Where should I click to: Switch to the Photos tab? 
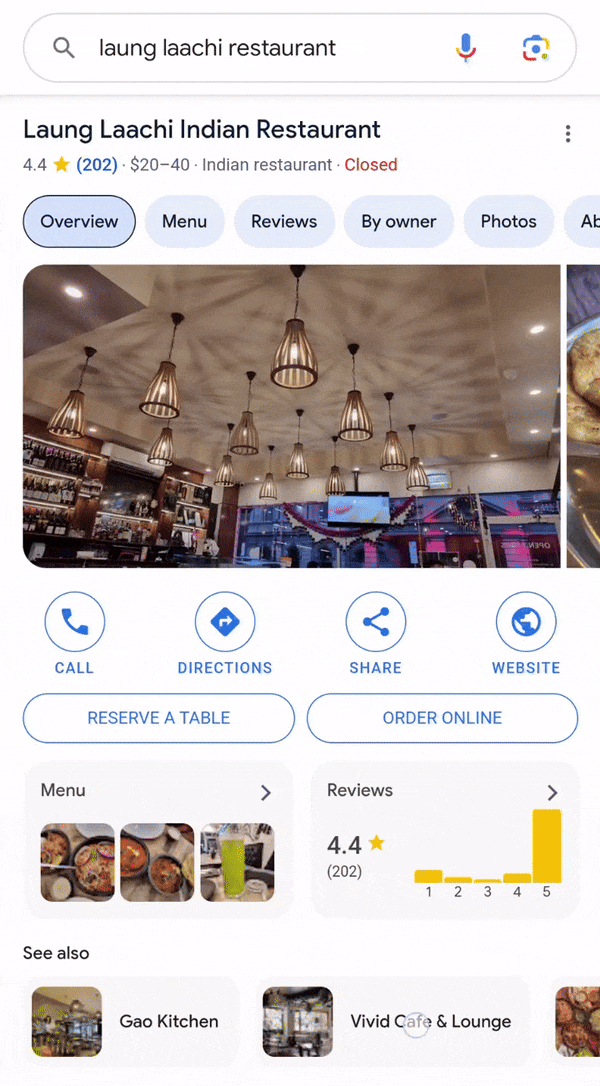coord(508,222)
